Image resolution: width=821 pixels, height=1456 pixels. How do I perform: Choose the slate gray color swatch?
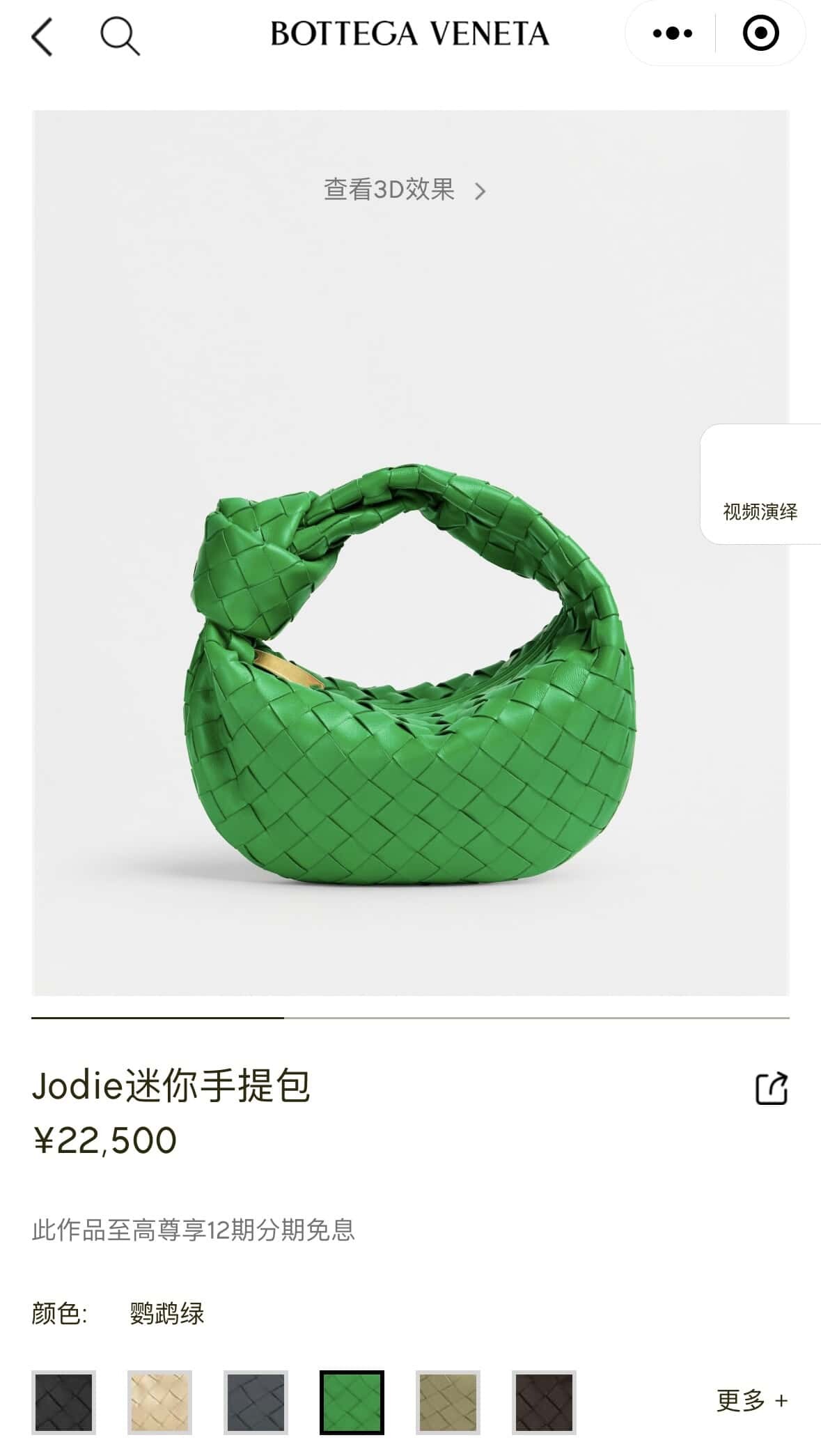(x=256, y=1402)
